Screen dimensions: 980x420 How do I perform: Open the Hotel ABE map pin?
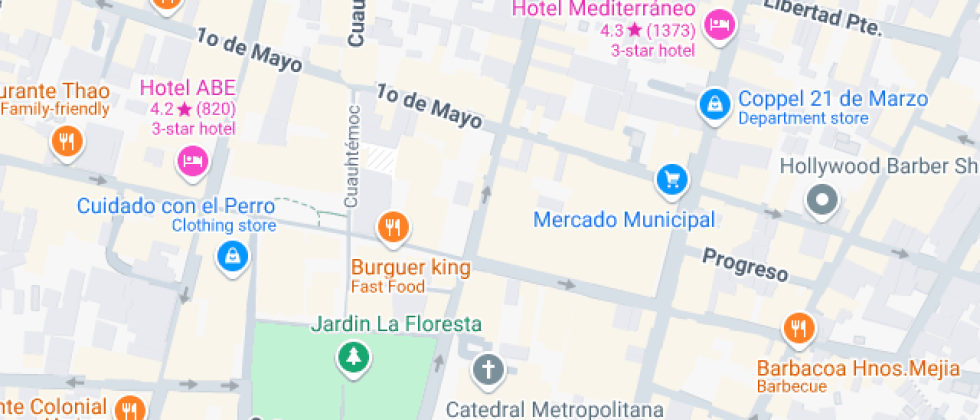click(191, 158)
